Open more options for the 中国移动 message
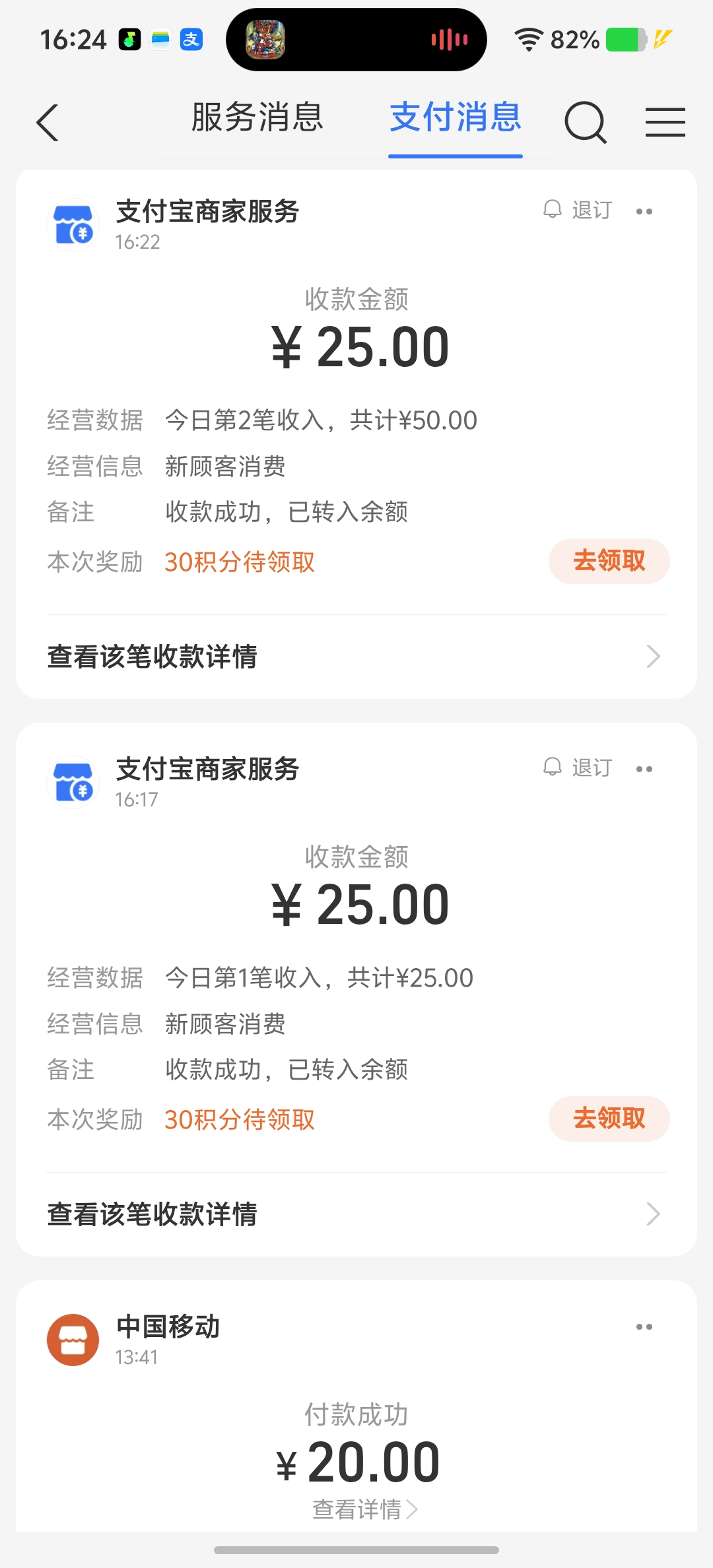The width and height of the screenshot is (713, 1568). click(645, 1326)
